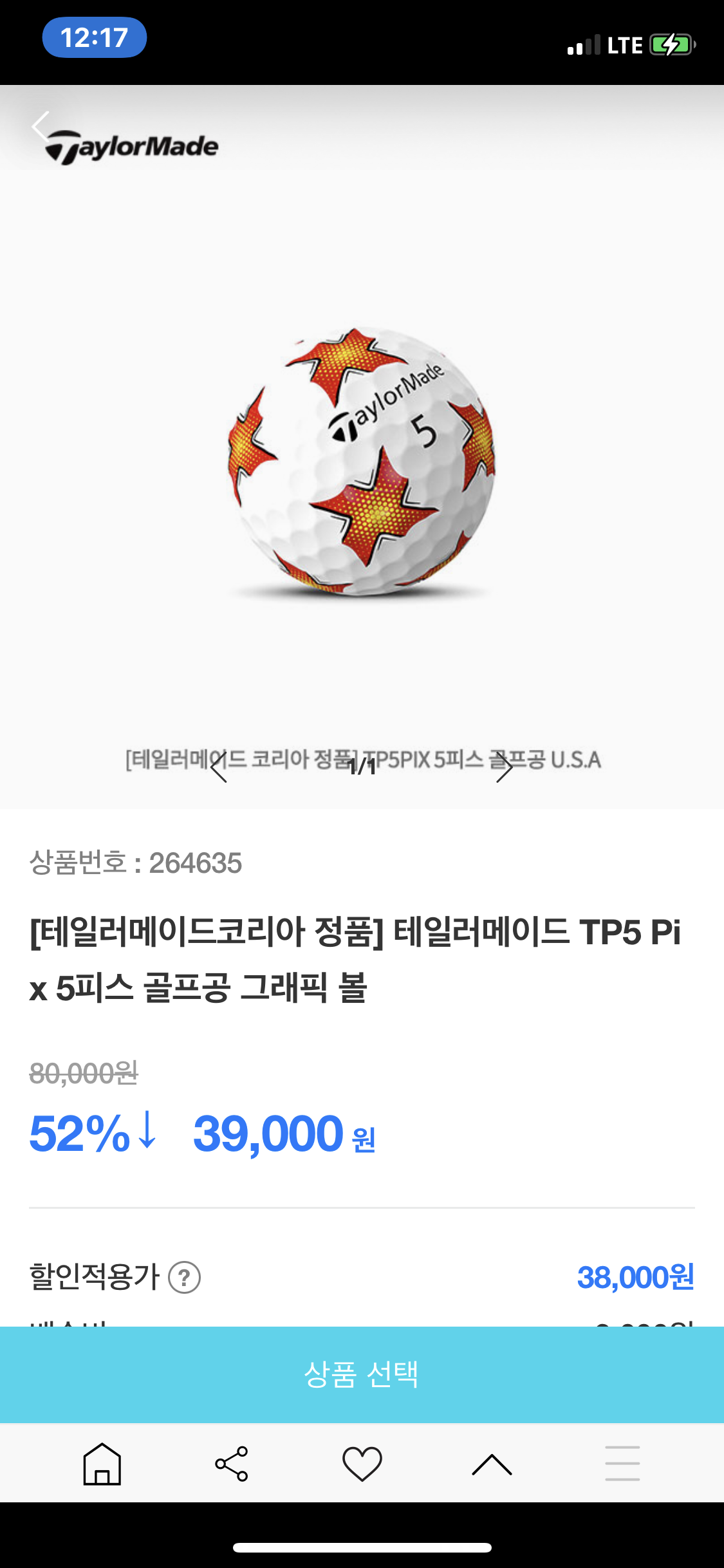Jump to top with the up arrow
Image resolution: width=724 pixels, height=1568 pixels.
coord(492,1464)
